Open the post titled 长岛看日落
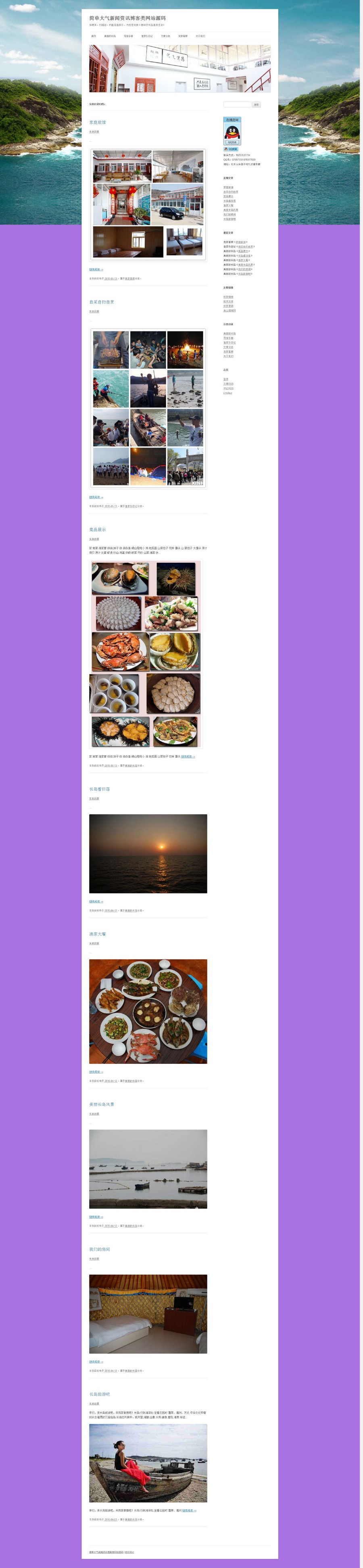The height and width of the screenshot is (1568, 363). 100,789
